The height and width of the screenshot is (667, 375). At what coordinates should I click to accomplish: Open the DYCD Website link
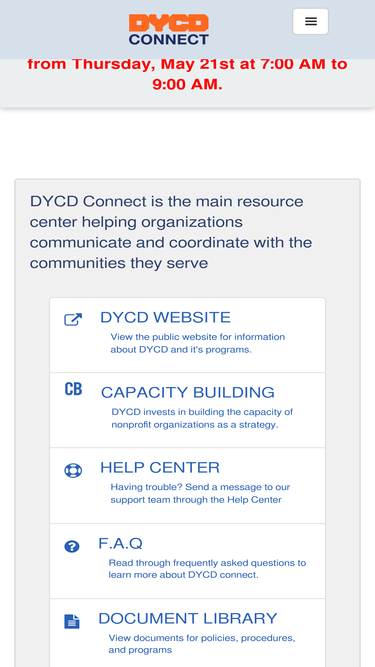188,335
